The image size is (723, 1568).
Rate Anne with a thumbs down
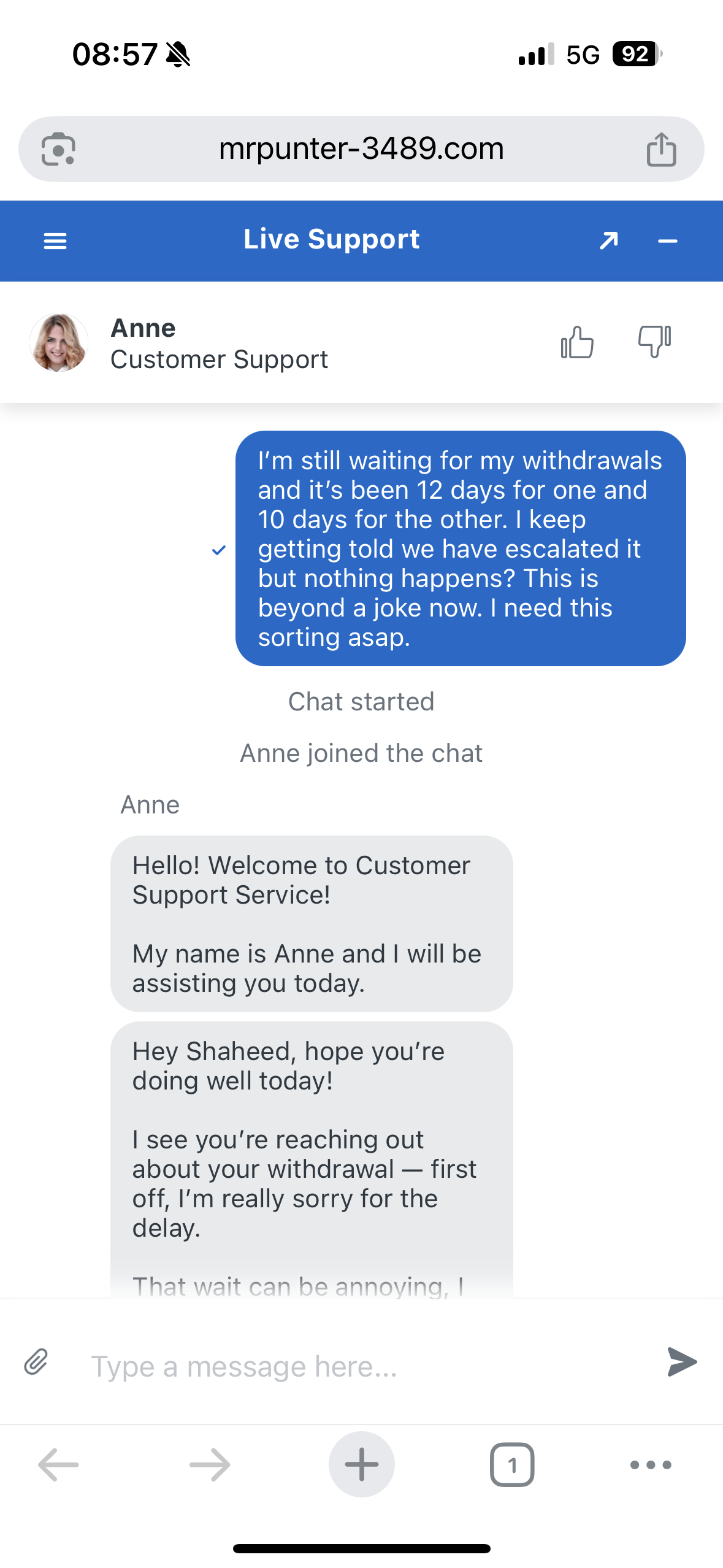[654, 342]
